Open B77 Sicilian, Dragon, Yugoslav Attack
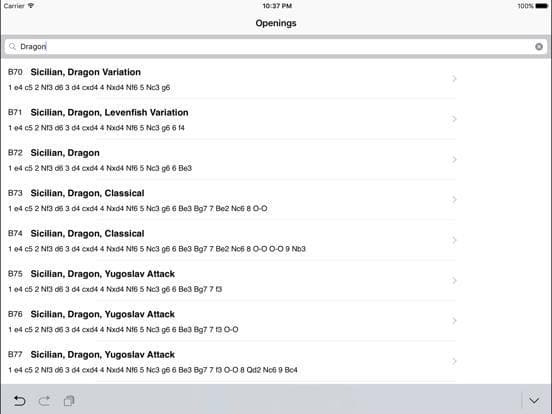Viewport: 552px width, 414px height. (x=229, y=362)
